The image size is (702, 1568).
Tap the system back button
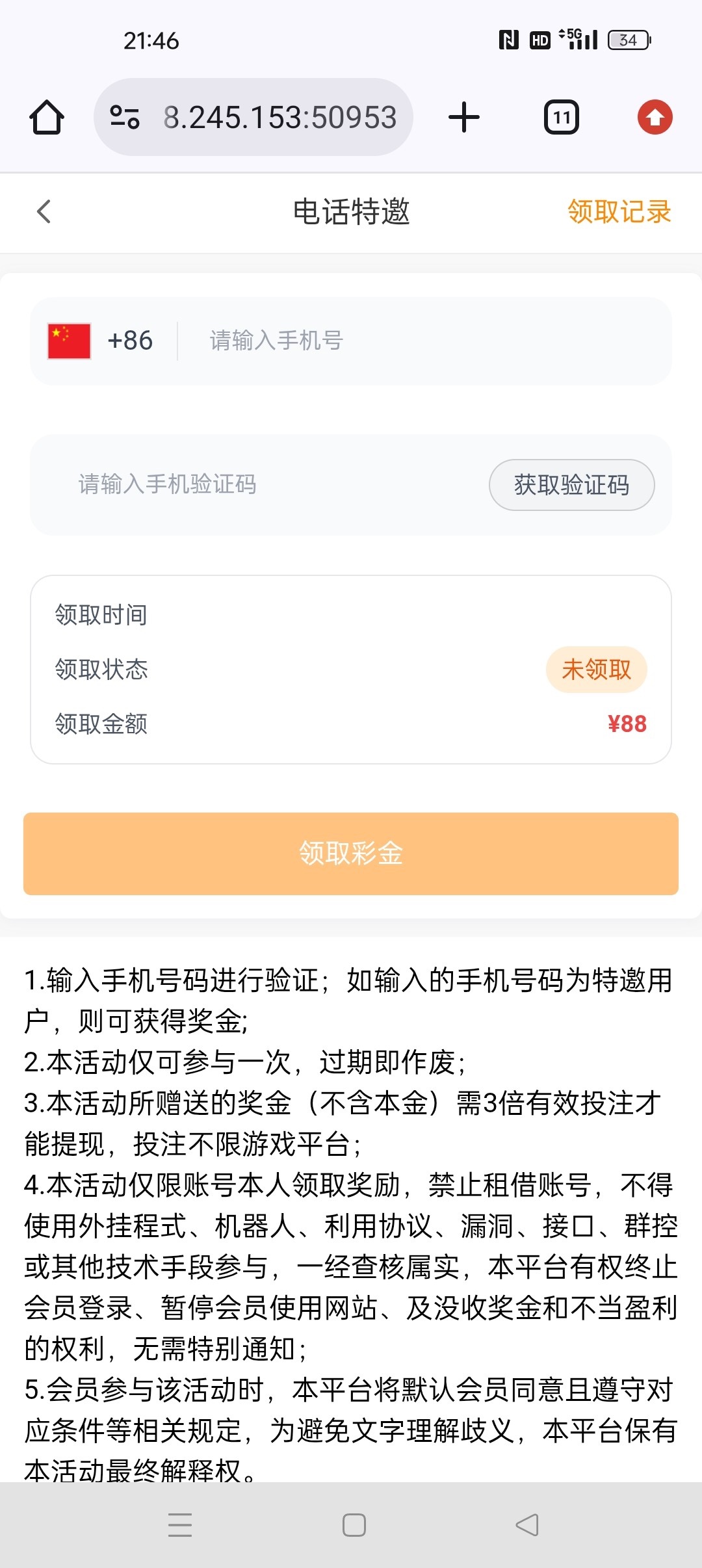[526, 1524]
